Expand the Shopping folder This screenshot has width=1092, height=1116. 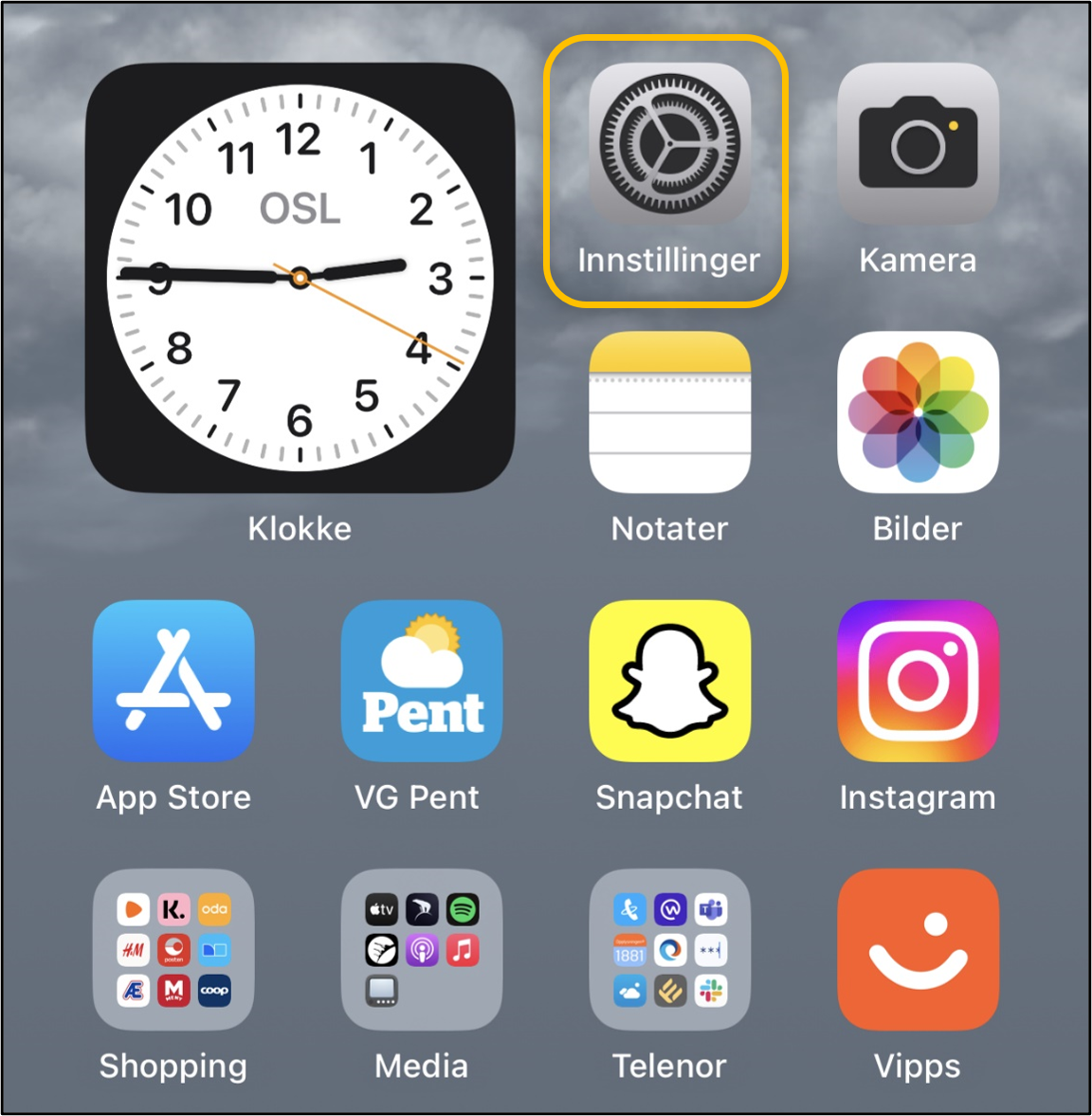coord(173,949)
